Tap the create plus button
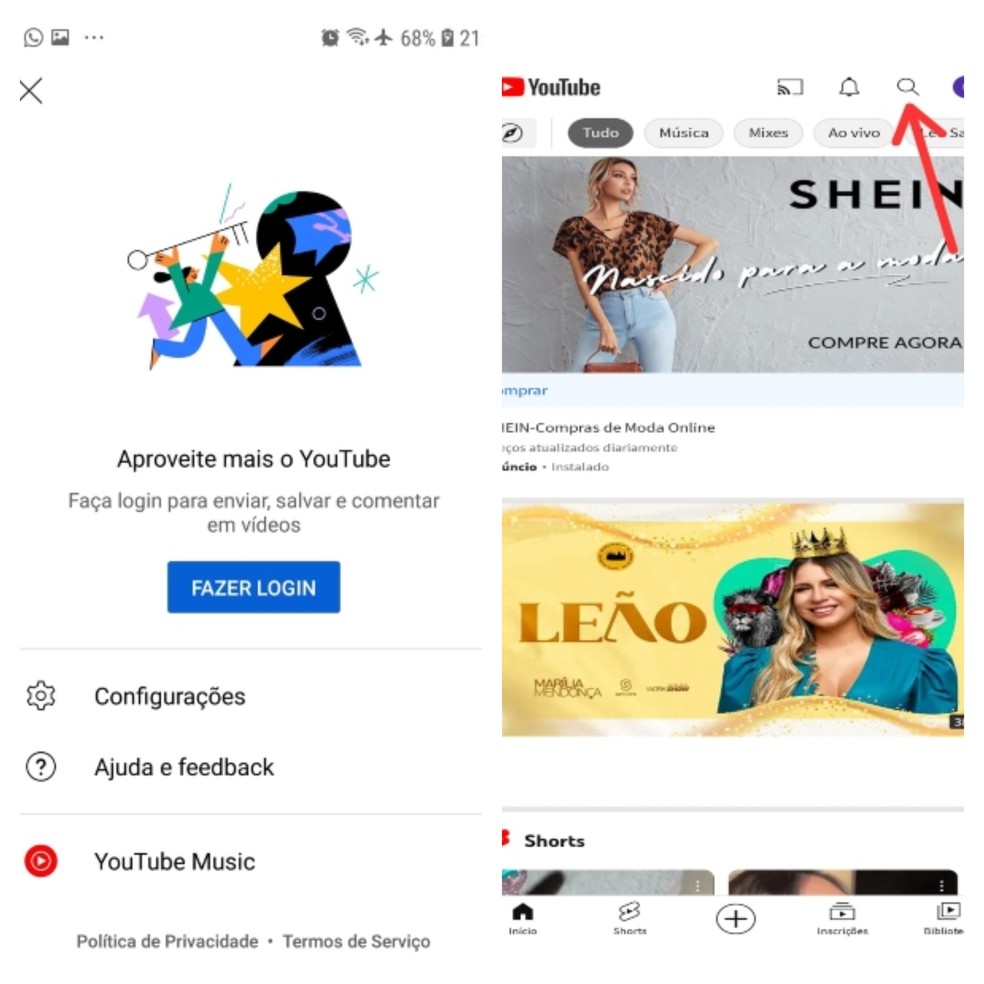The image size is (984, 984). [x=735, y=918]
